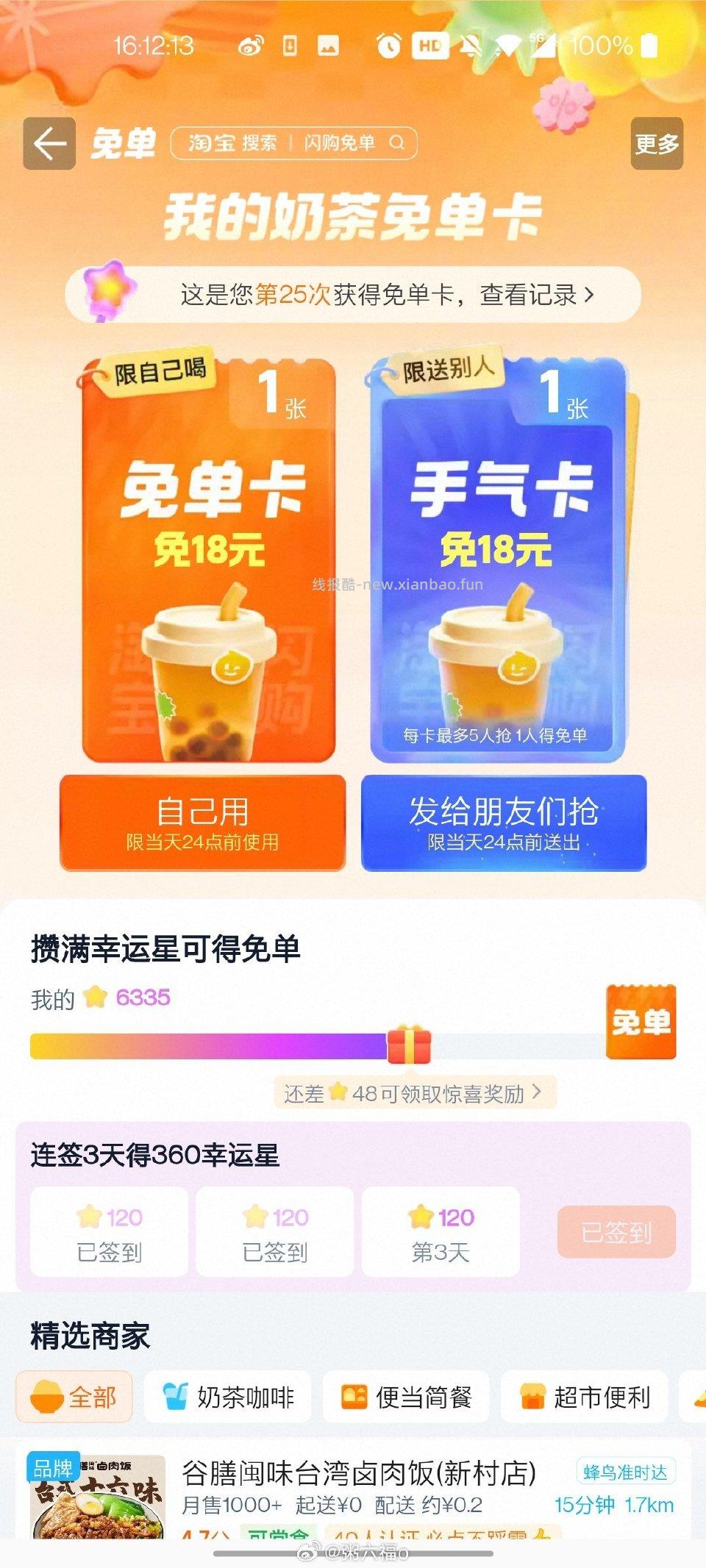Tap the 奶茶咖啡 drink cup icon
Screen dimensions: 706x1568
[x=174, y=1395]
